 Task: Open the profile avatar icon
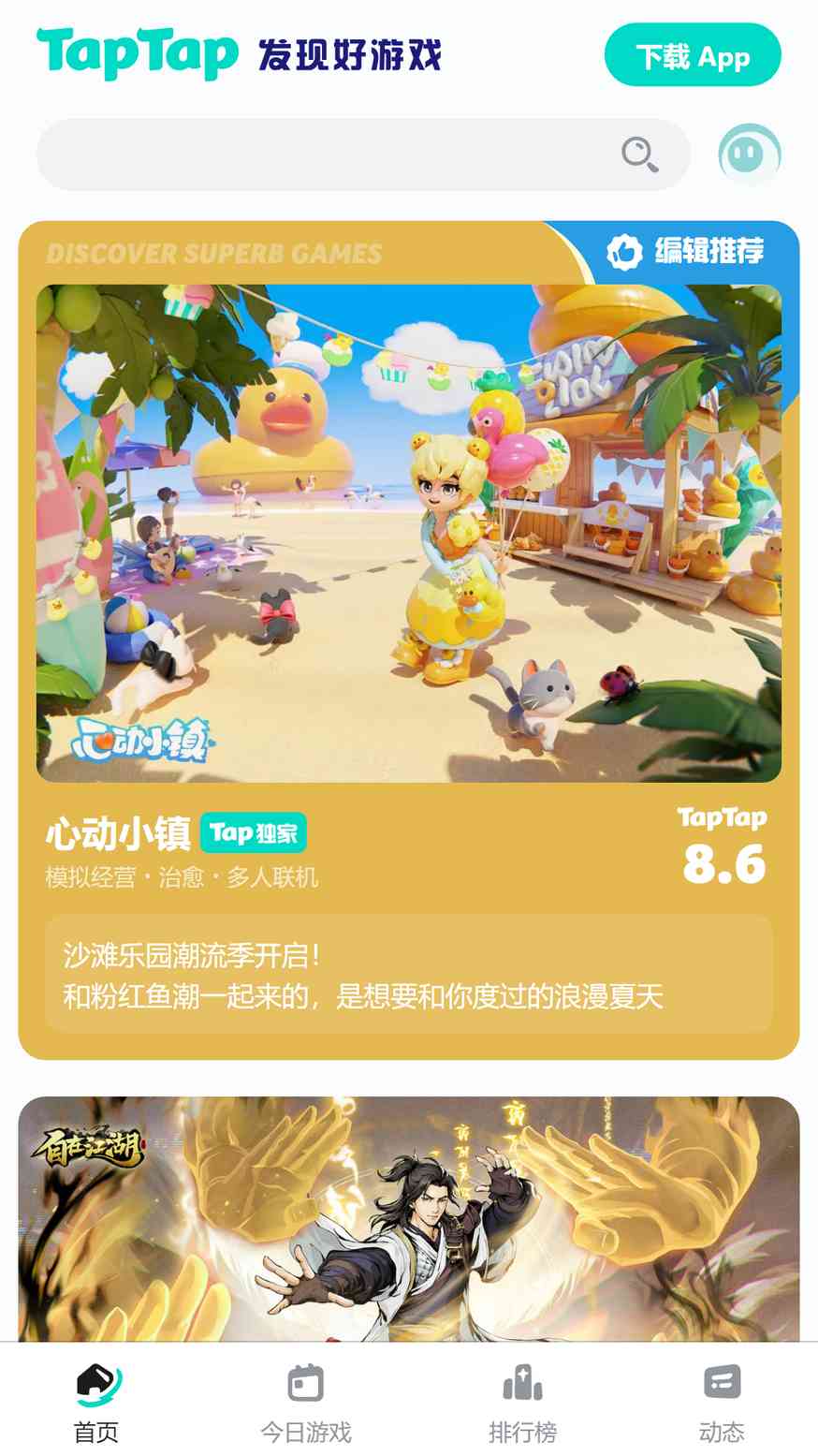[x=749, y=154]
